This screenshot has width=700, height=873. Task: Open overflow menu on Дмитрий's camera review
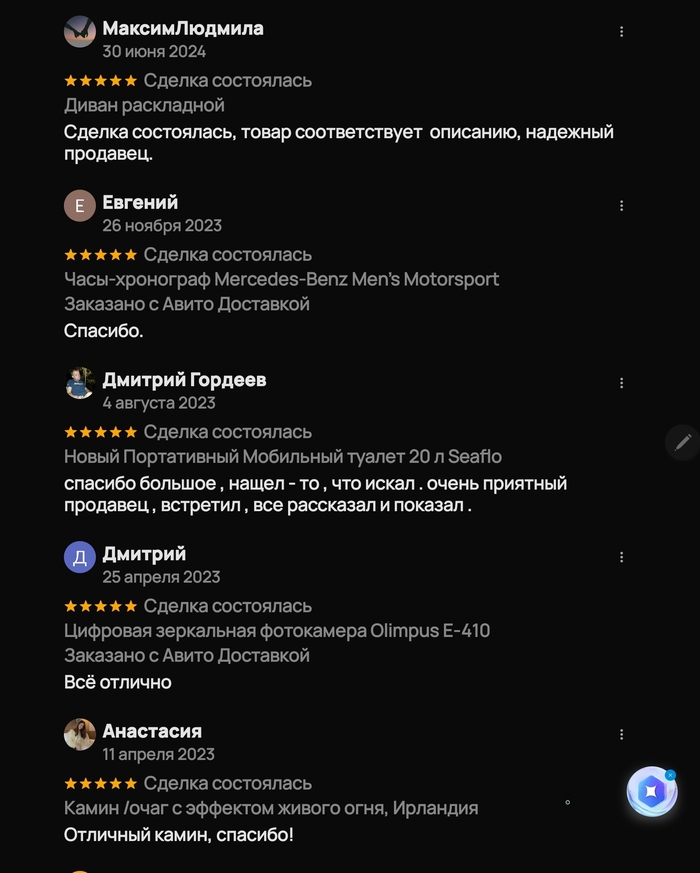click(621, 557)
